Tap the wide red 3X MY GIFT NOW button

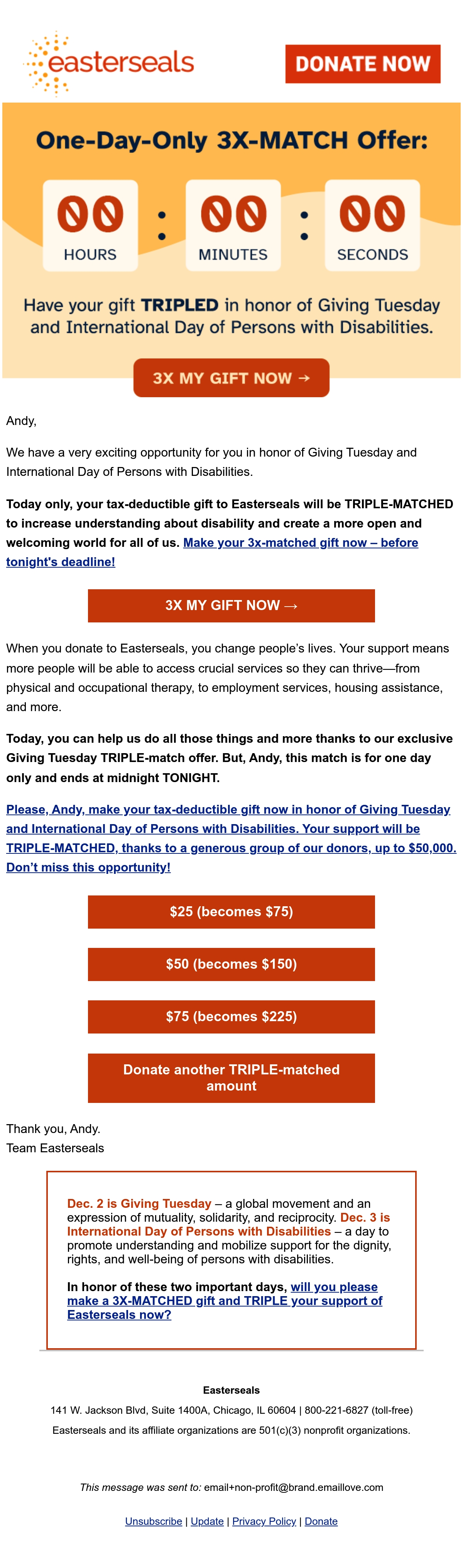pos(231,606)
